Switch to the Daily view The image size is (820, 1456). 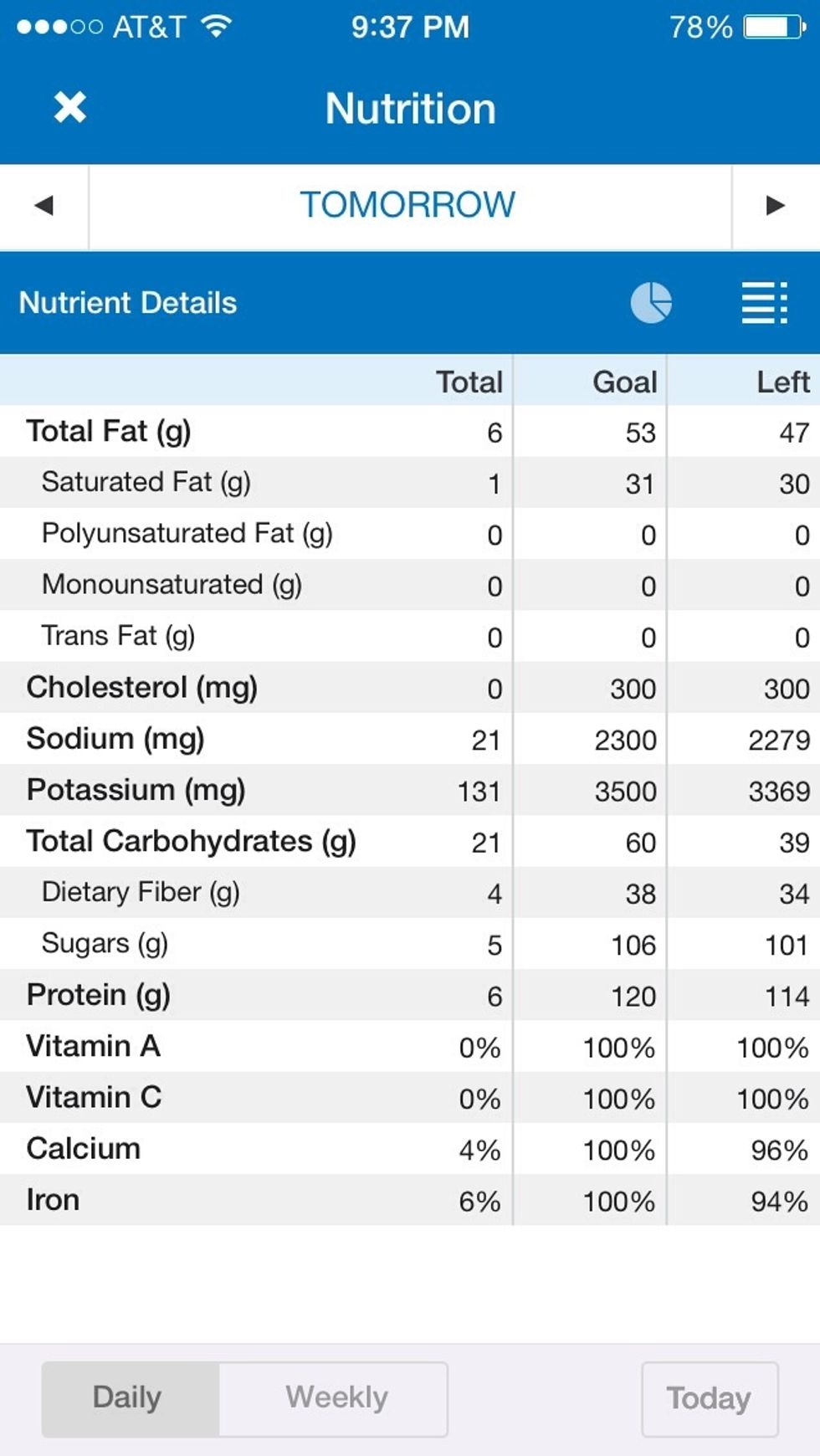127,1397
